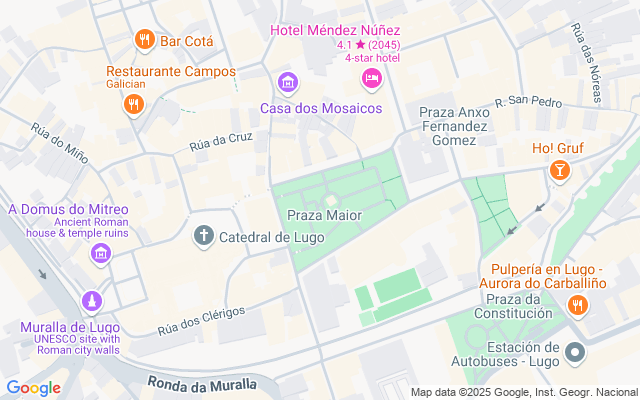The image size is (640, 400).
Task: Select the Ho! Gruf bar marker
Action: tap(558, 171)
